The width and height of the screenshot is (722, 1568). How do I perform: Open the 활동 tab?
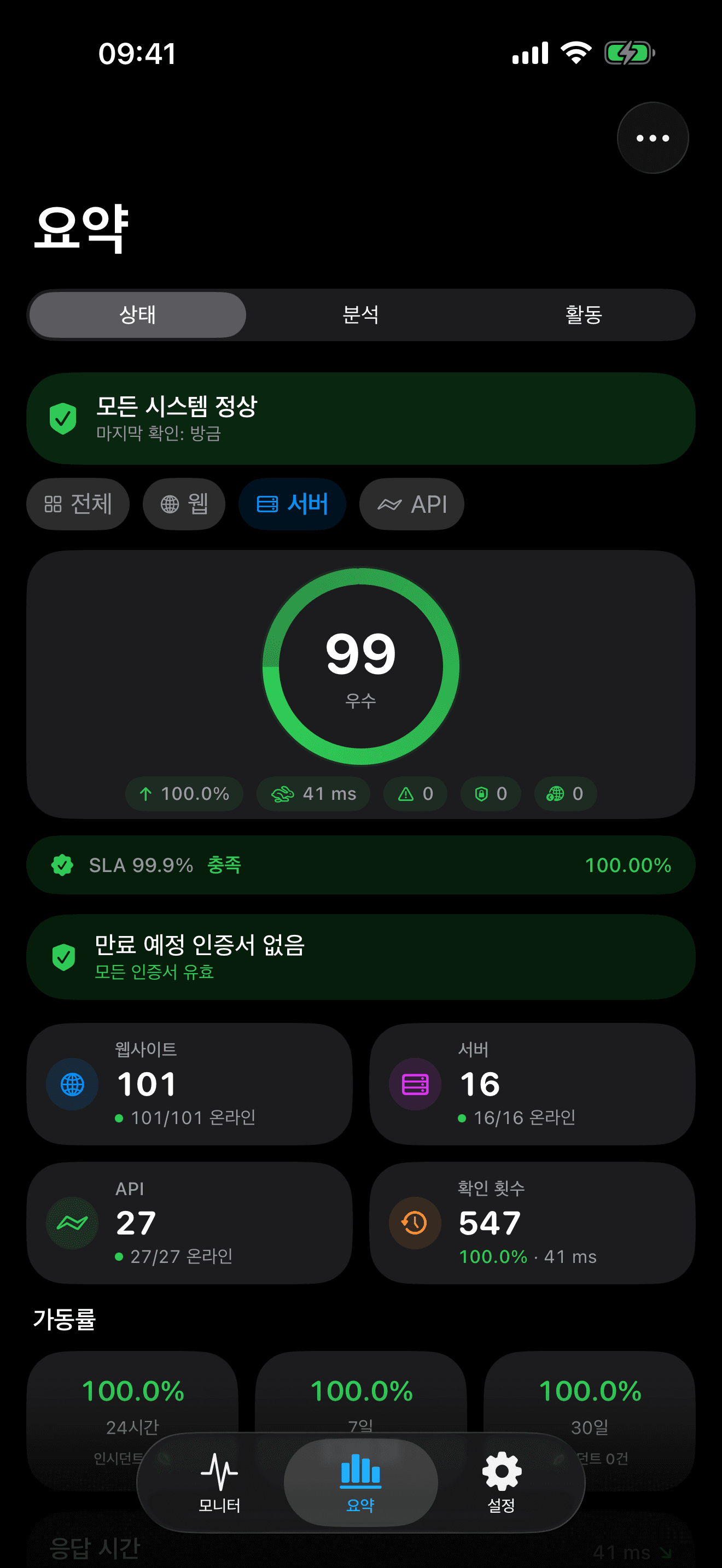click(x=585, y=315)
